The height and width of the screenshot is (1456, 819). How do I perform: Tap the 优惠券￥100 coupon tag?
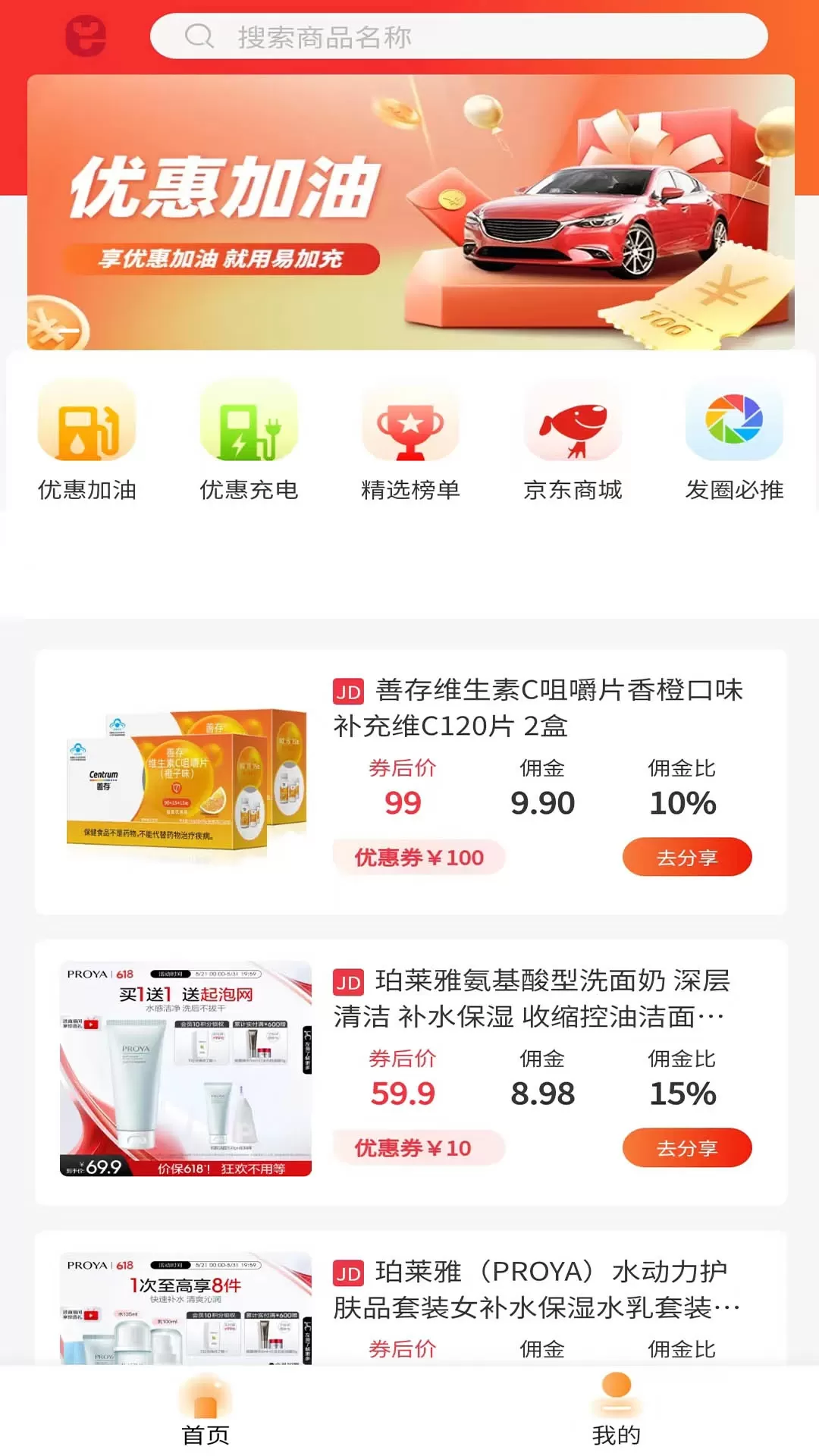coord(419,858)
